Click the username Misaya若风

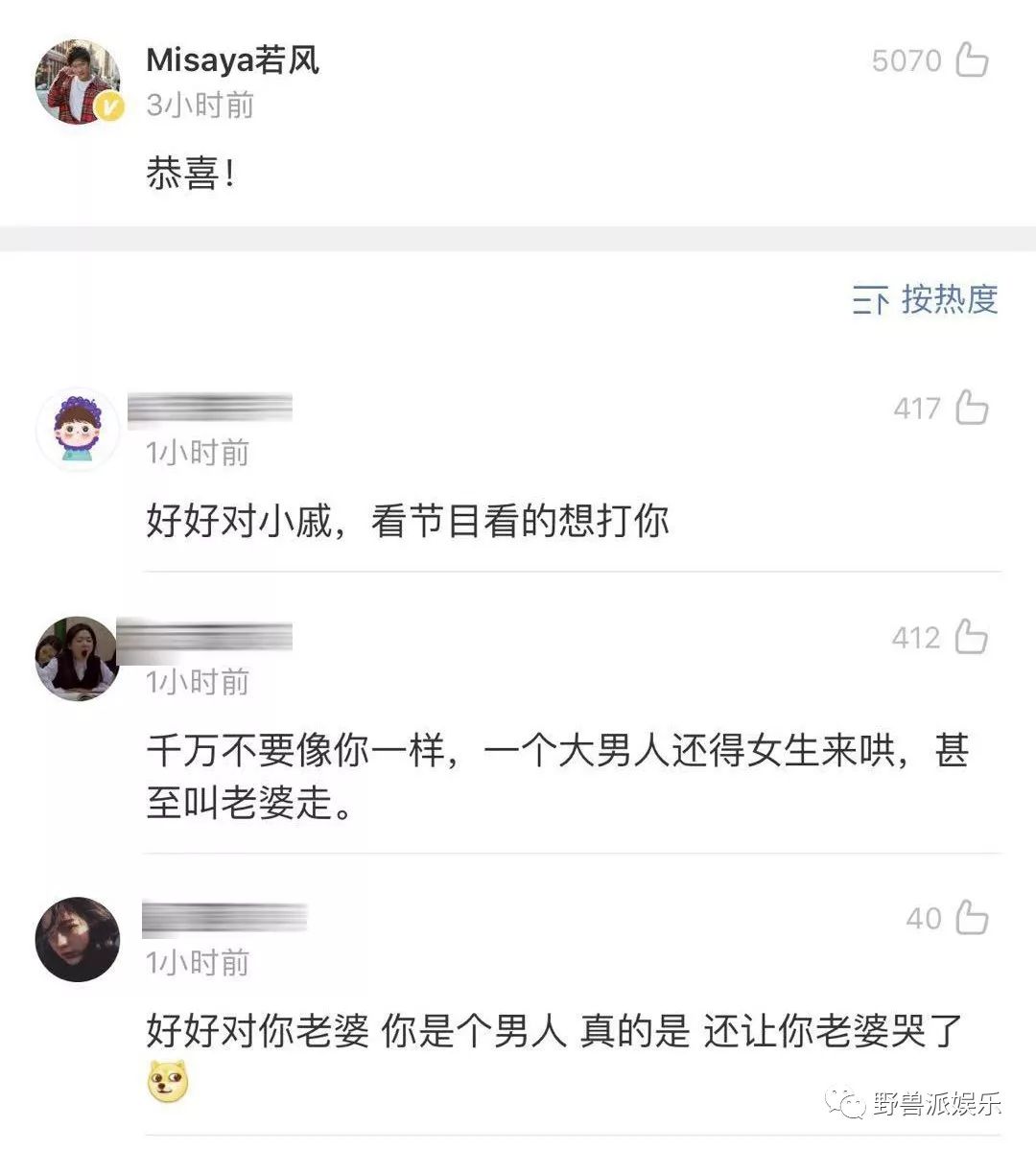(x=233, y=60)
